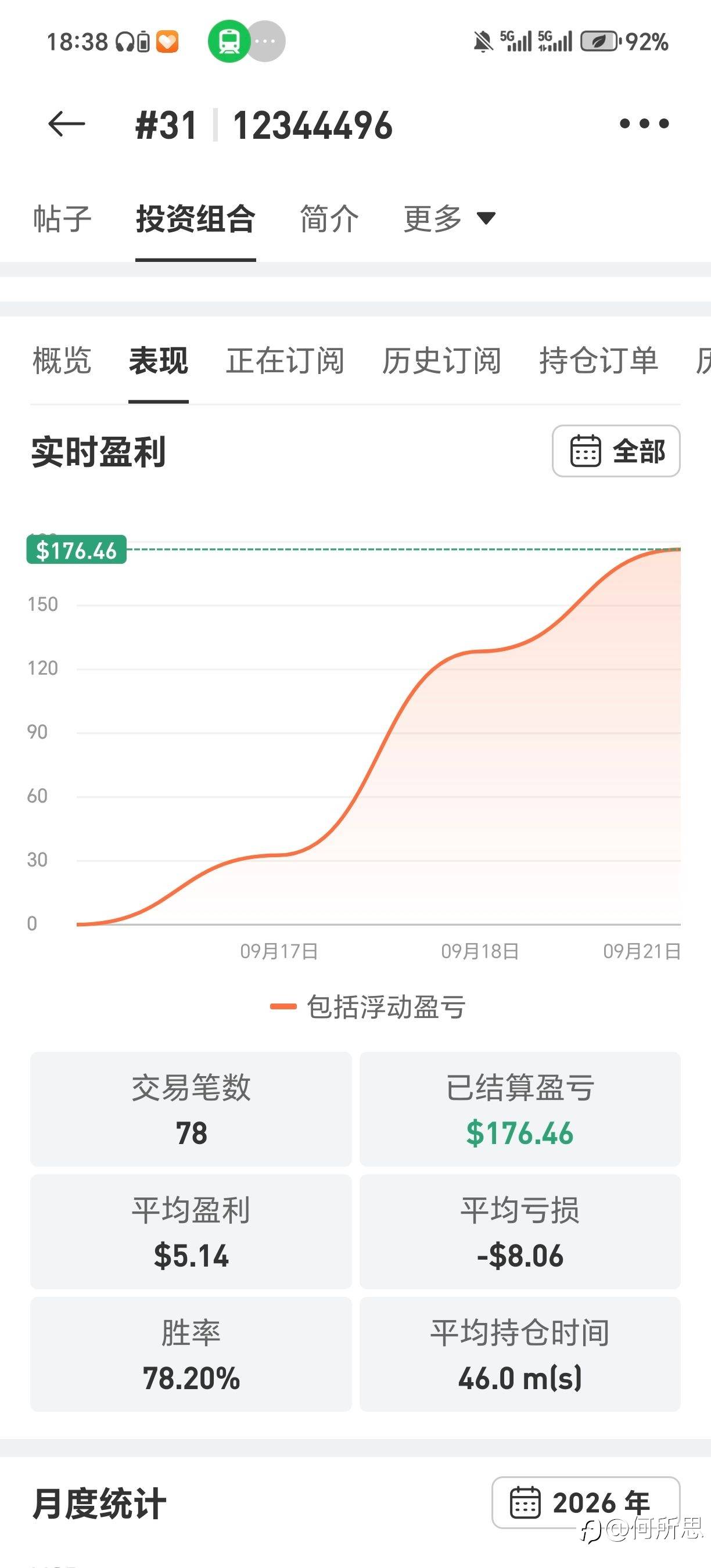Switch to the 帖子 tab

coord(62,219)
